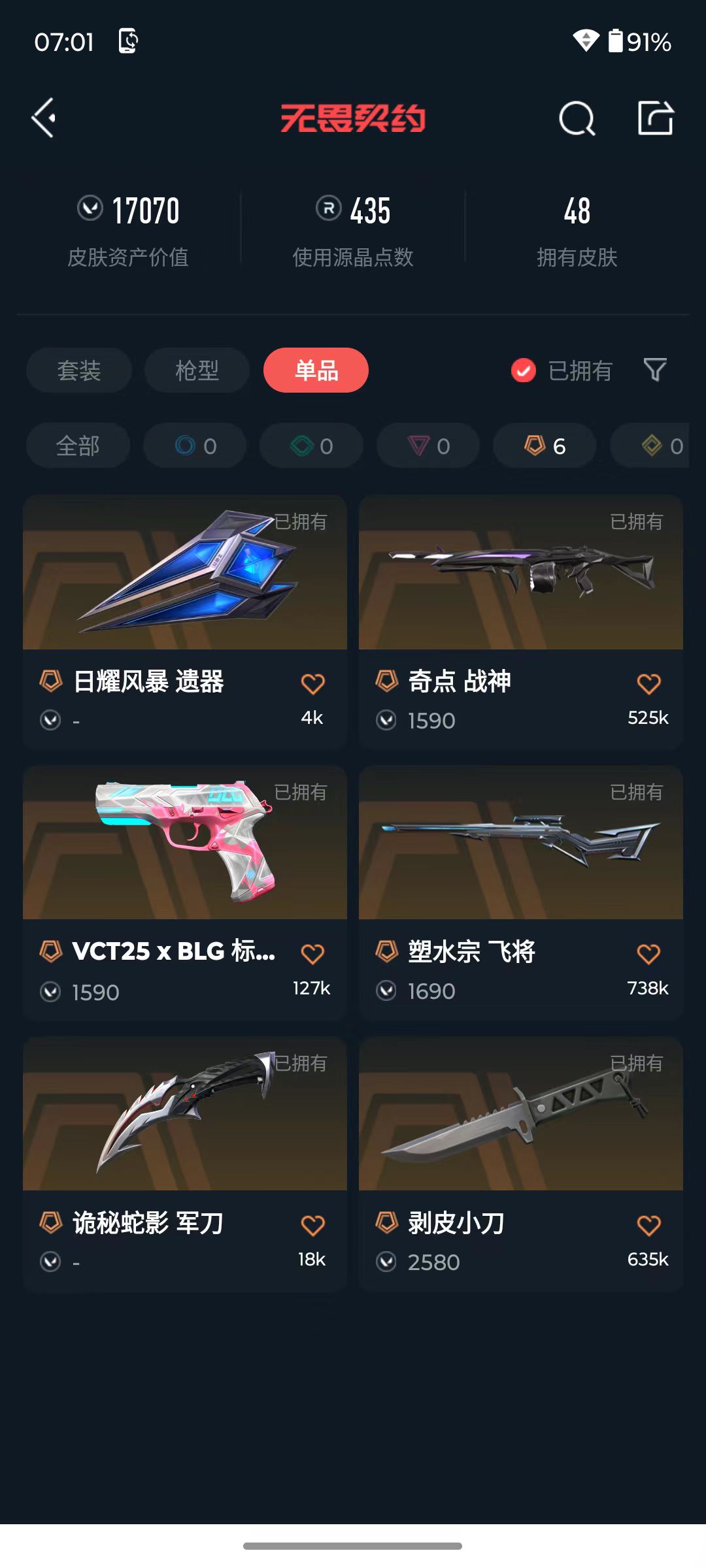The height and width of the screenshot is (1568, 706).
Task: Open the 塑水宗 飞将 skin card
Action: pos(521,892)
